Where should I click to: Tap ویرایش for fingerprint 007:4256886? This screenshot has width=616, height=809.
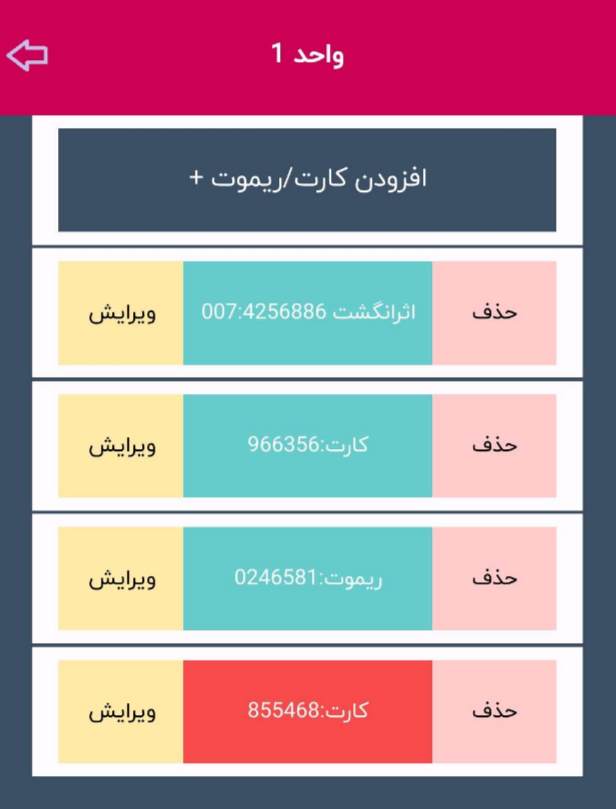pos(120,312)
